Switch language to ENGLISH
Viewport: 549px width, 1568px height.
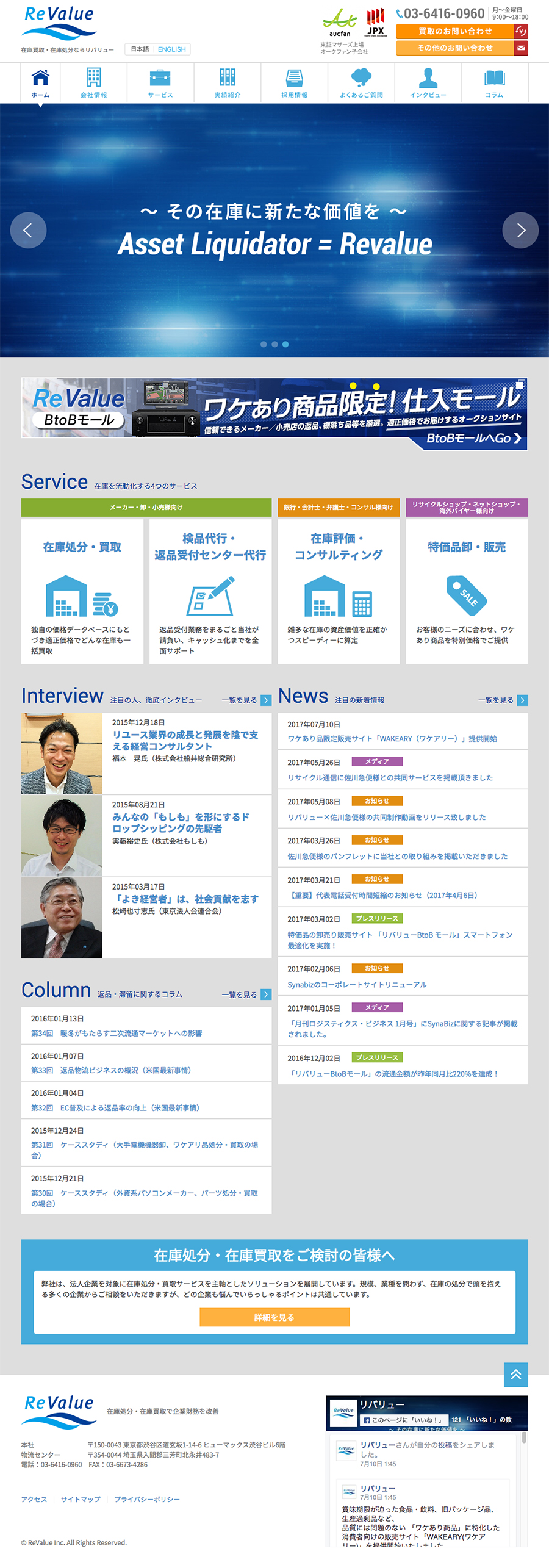(x=171, y=49)
